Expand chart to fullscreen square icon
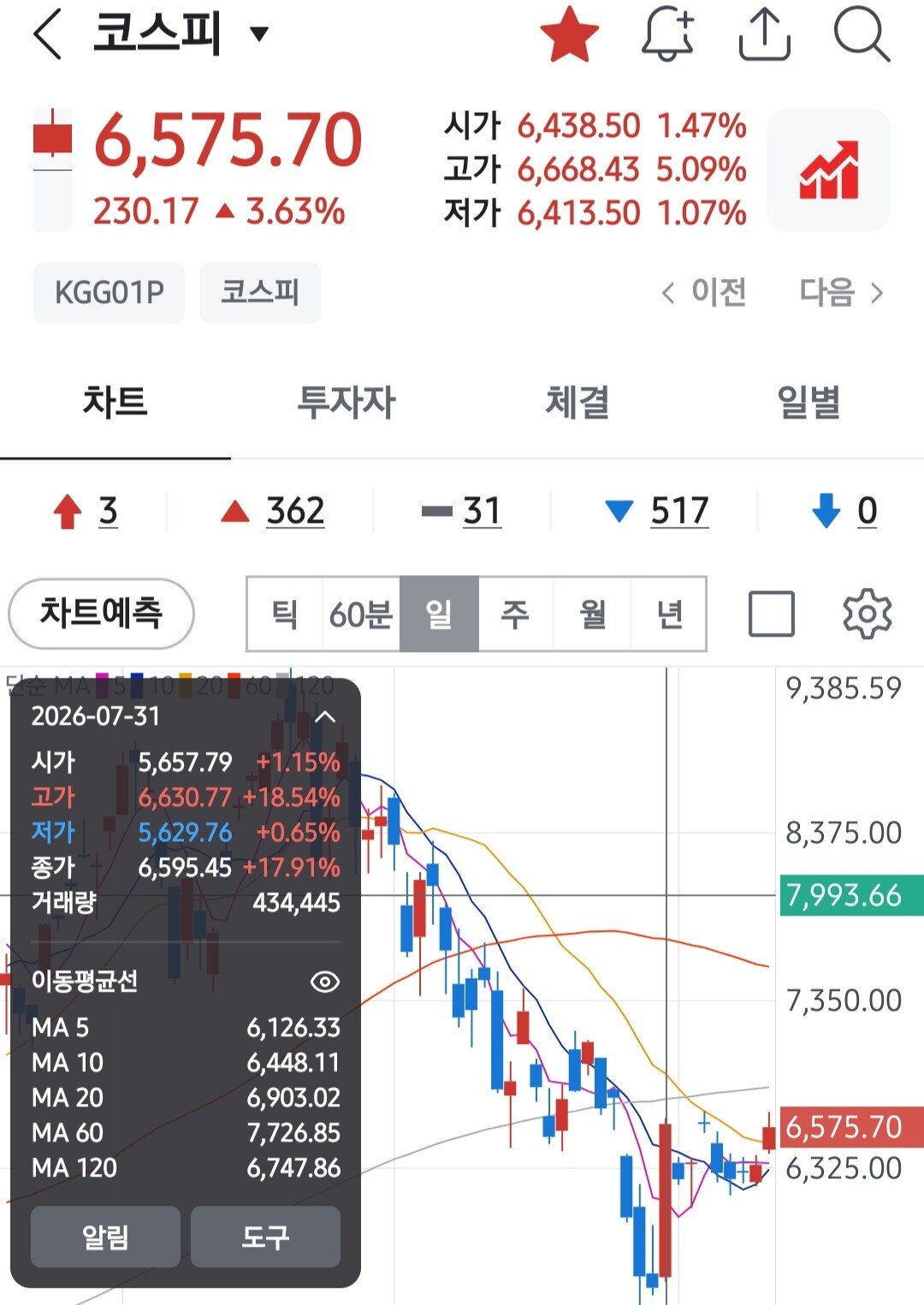Image resolution: width=924 pixels, height=1305 pixels. tap(771, 614)
